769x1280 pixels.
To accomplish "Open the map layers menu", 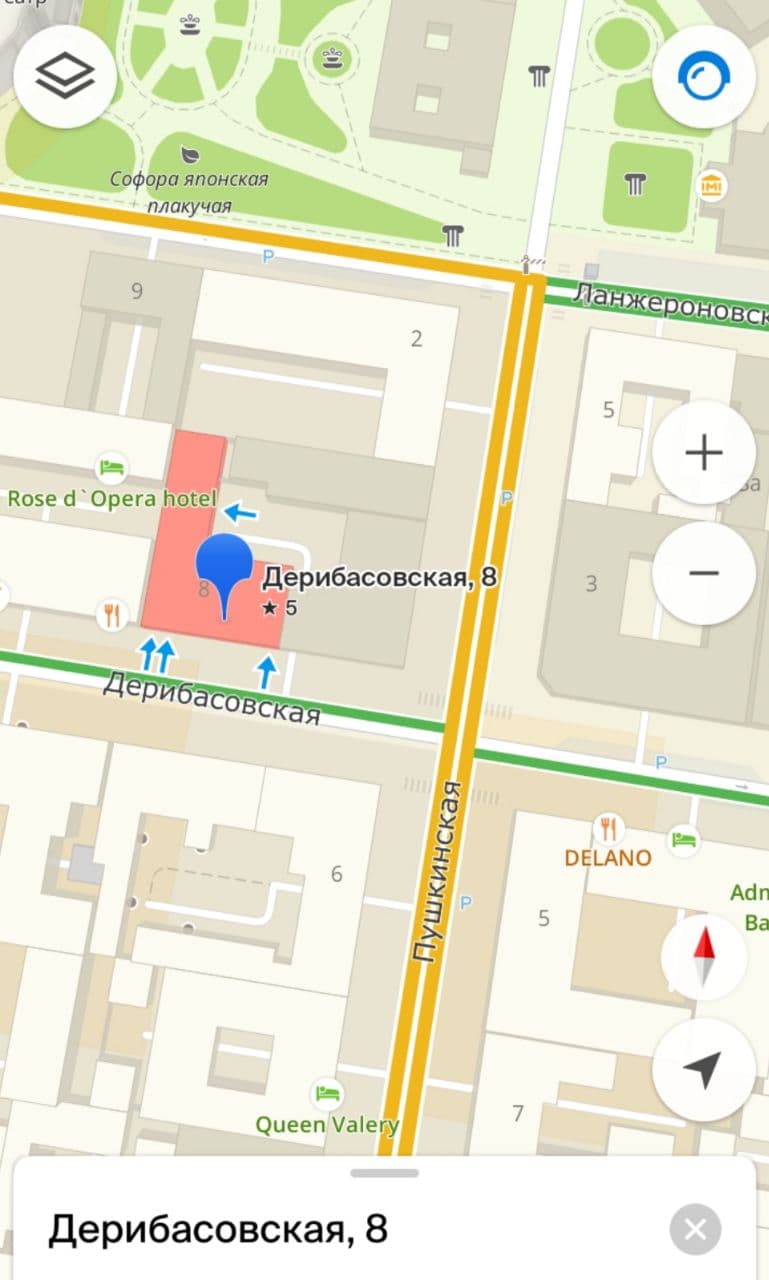I will click(65, 77).
